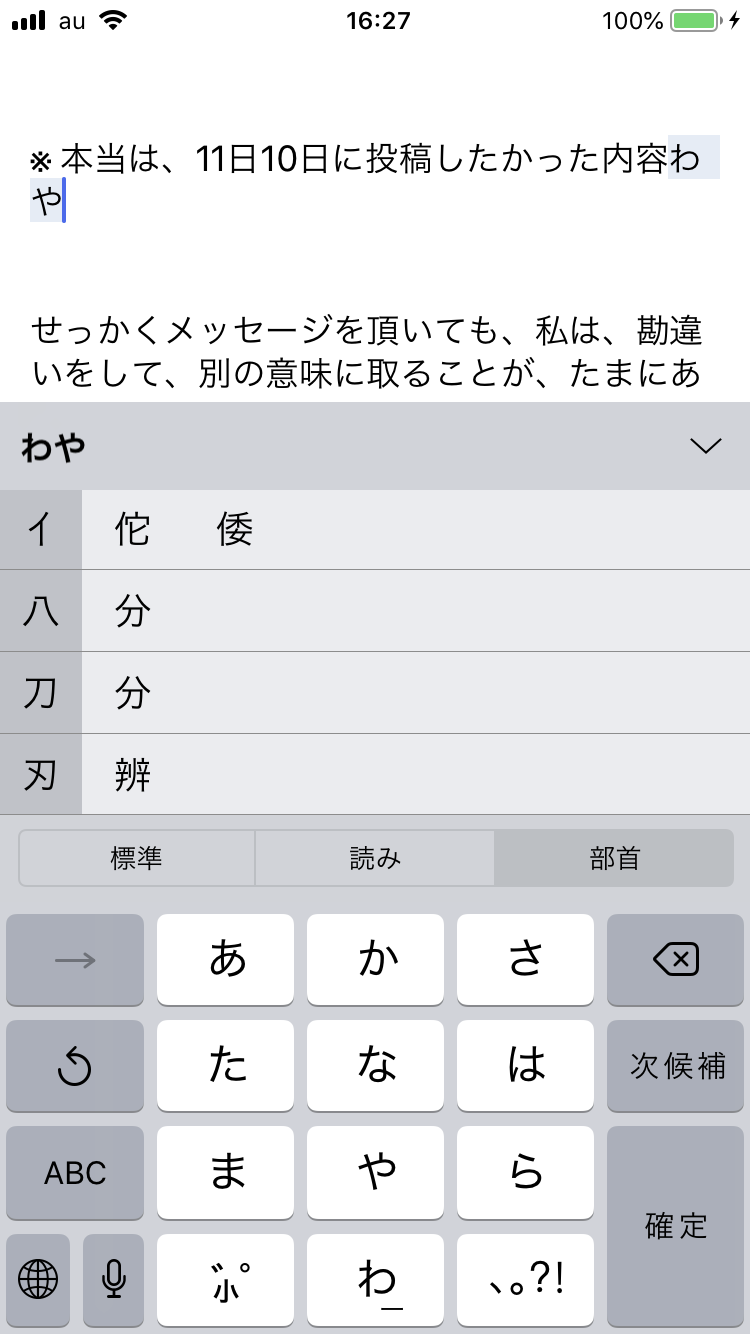This screenshot has height=1334, width=750.
Task: Tap the punctuation 、。?! key
Action: 525,1278
